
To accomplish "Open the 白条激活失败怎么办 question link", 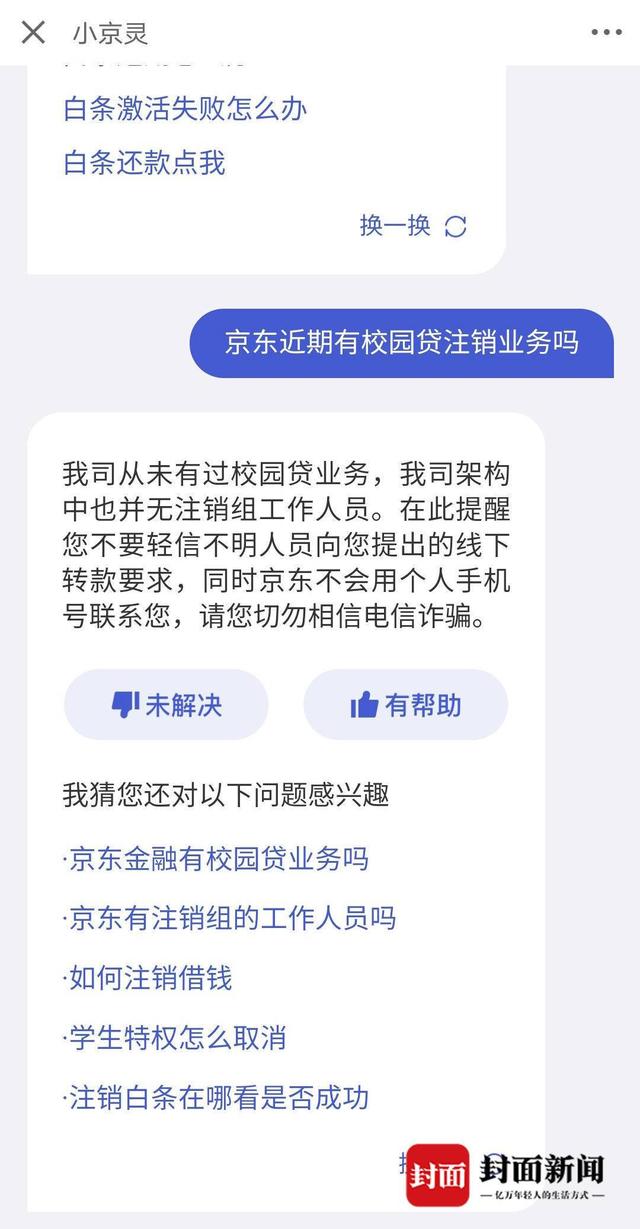I will point(185,108).
